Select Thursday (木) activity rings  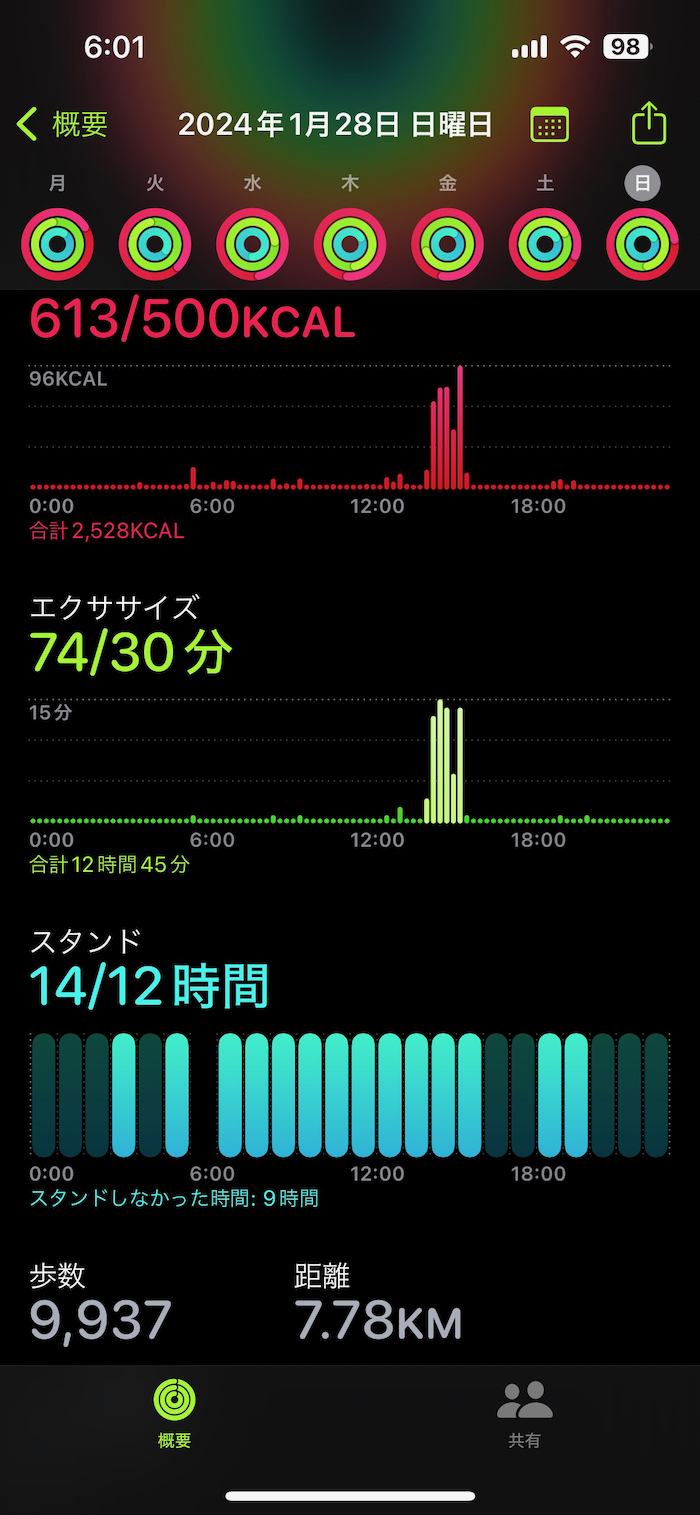click(350, 243)
